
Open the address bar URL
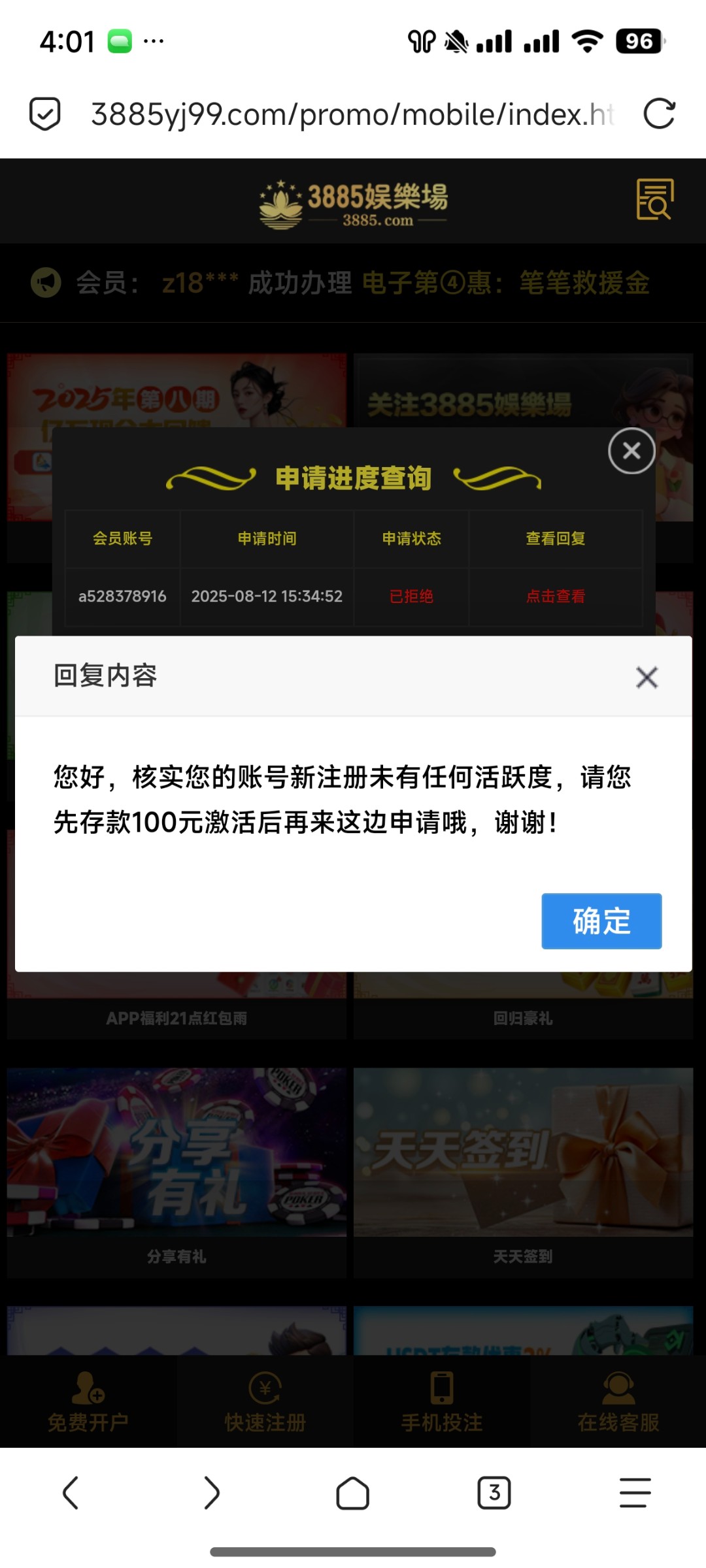[x=353, y=114]
